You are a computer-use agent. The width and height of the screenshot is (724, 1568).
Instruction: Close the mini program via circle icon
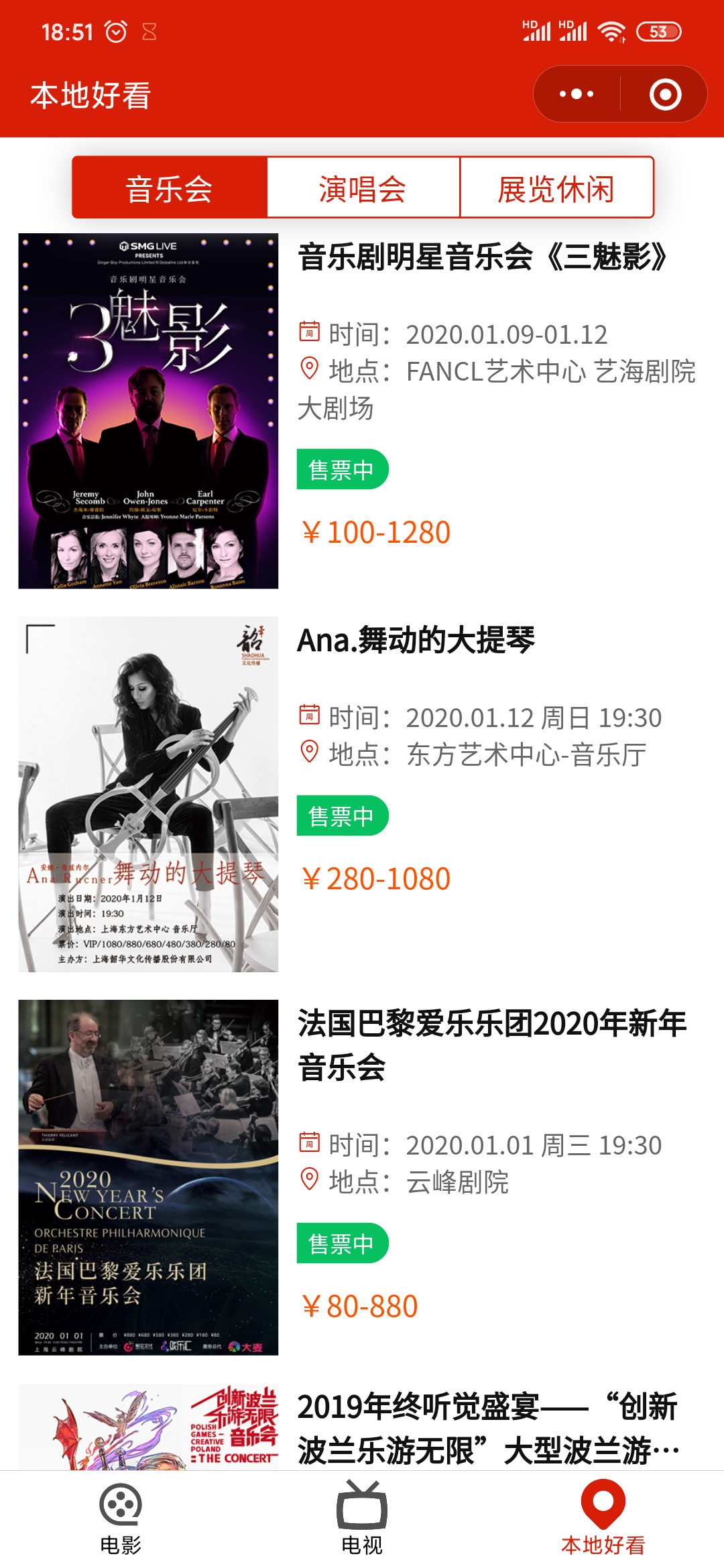coord(665,94)
